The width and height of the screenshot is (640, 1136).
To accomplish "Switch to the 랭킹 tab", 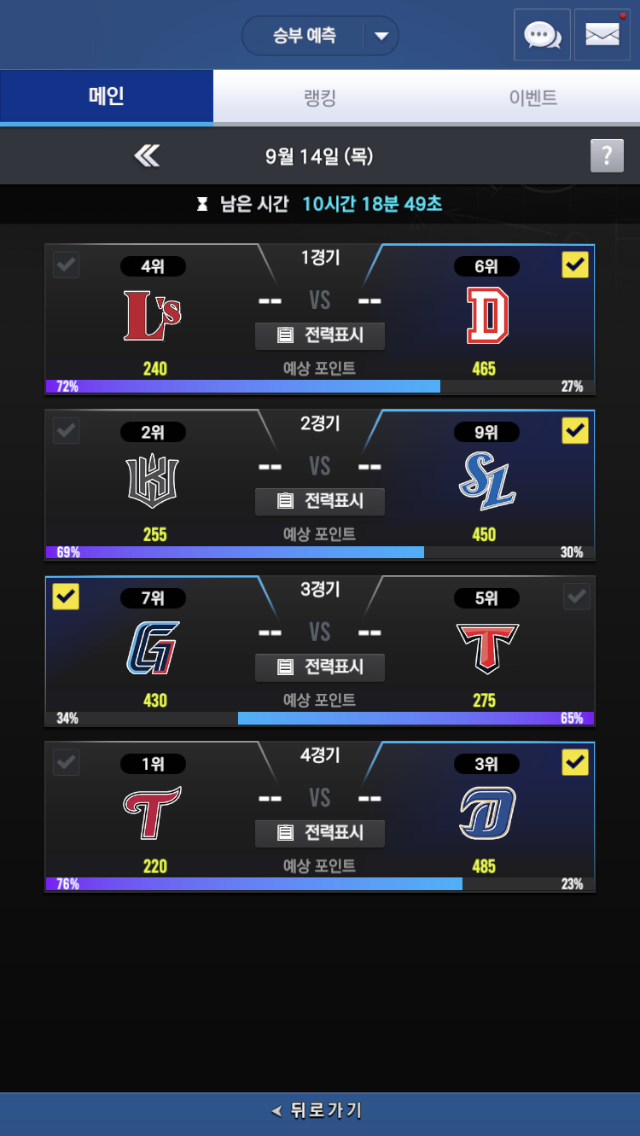I will [320, 97].
